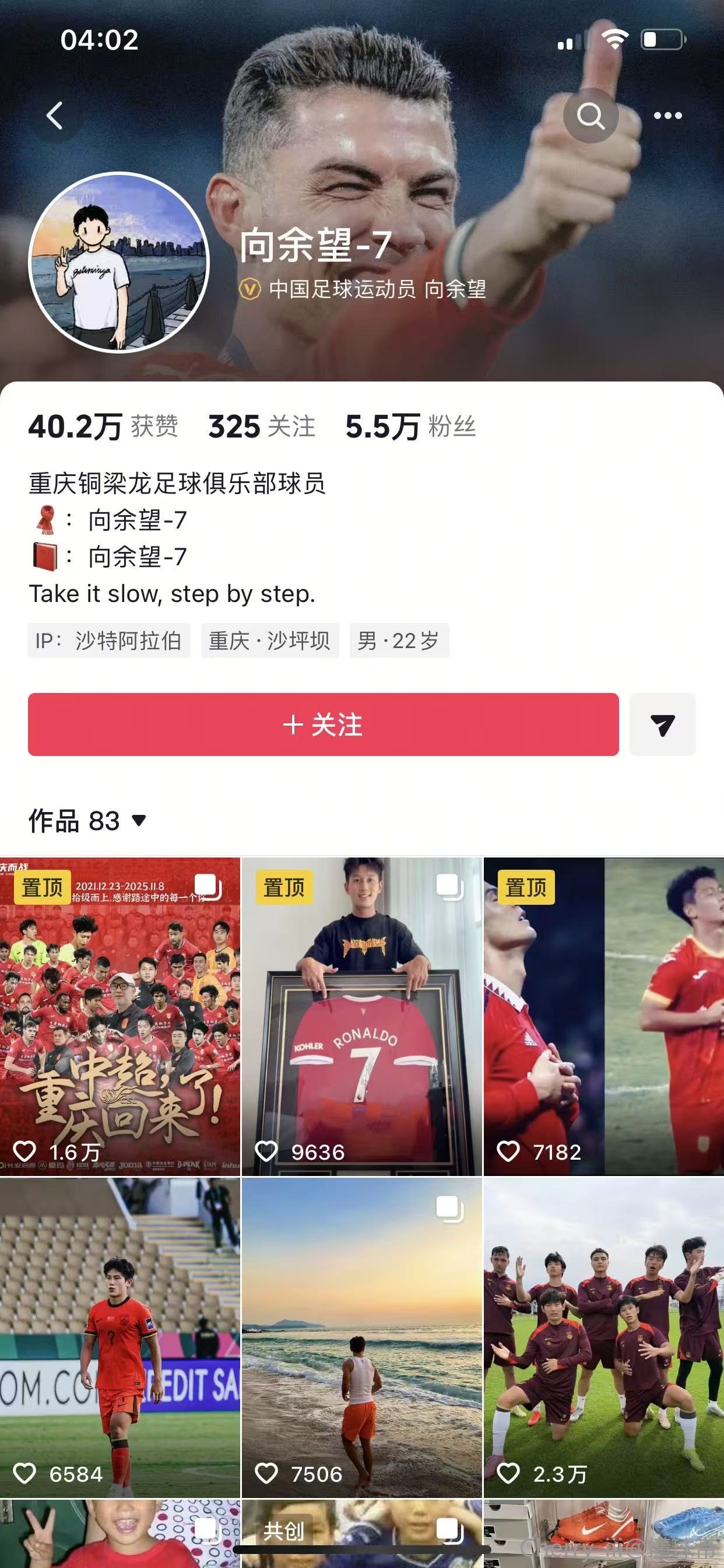Image resolution: width=724 pixels, height=1568 pixels.
Task: Open pinned Ronaldo jersey post with 9636 likes
Action: coord(361,1017)
